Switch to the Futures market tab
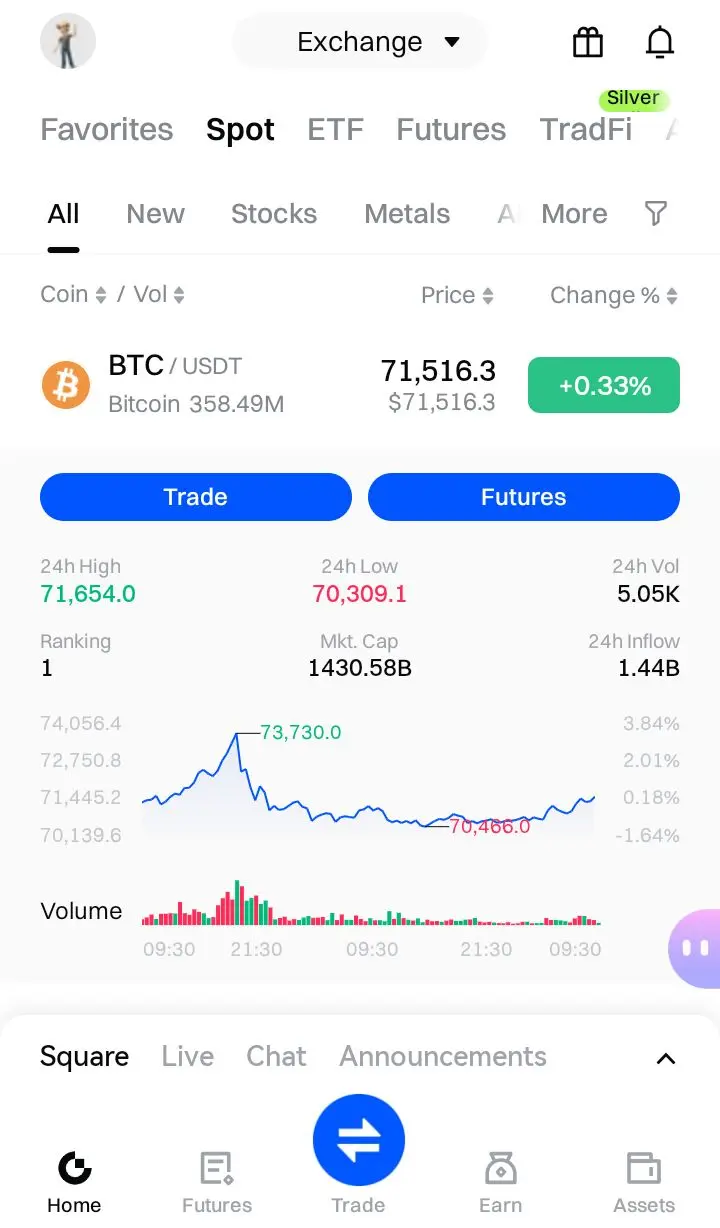 [450, 129]
